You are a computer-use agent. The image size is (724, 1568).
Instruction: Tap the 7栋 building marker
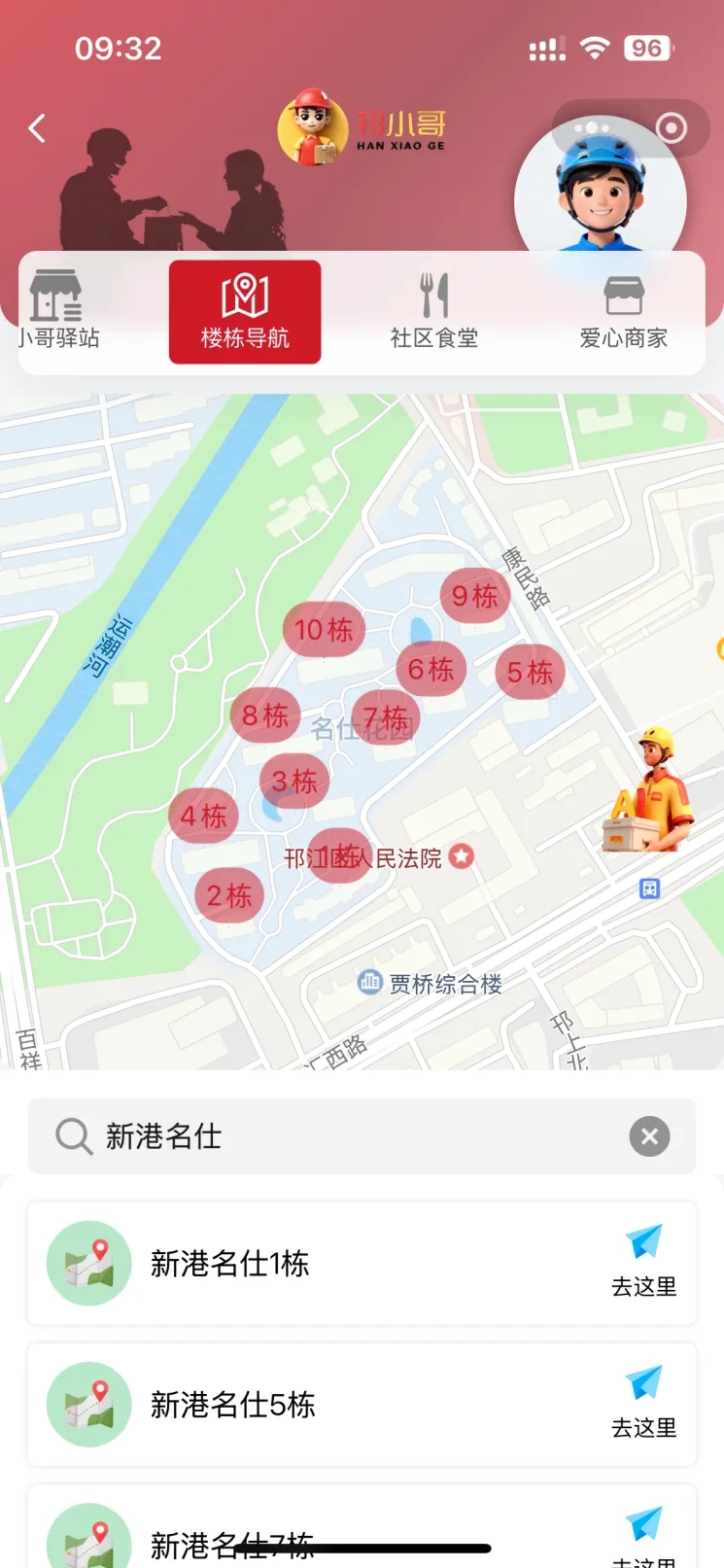[x=385, y=717]
